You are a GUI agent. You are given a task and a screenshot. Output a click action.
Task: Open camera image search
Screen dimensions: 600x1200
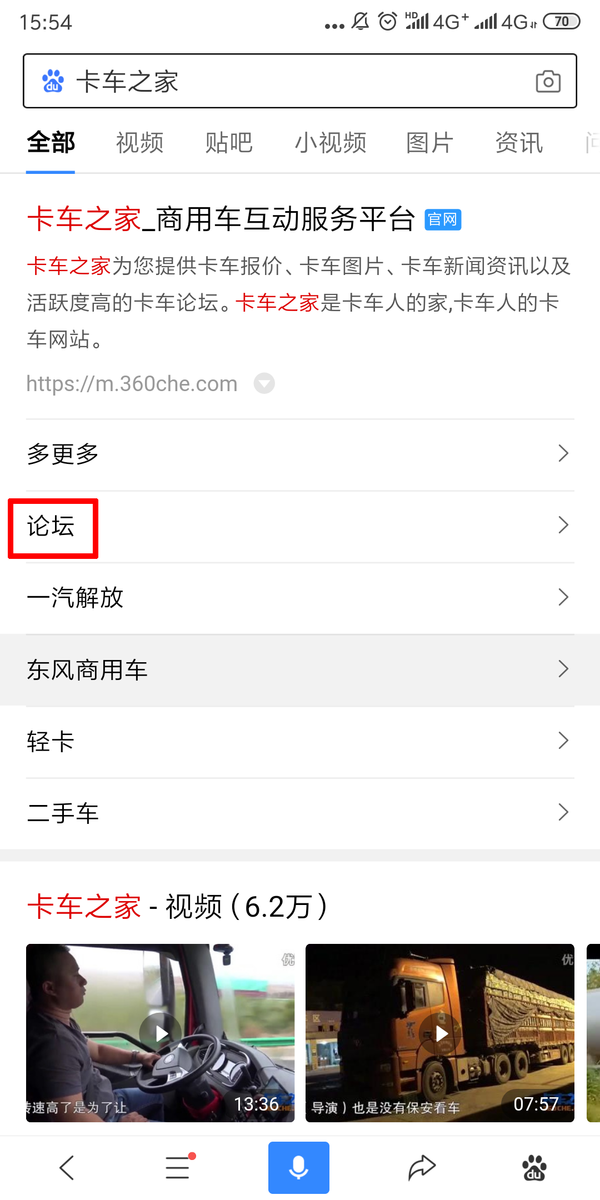pyautogui.click(x=548, y=82)
